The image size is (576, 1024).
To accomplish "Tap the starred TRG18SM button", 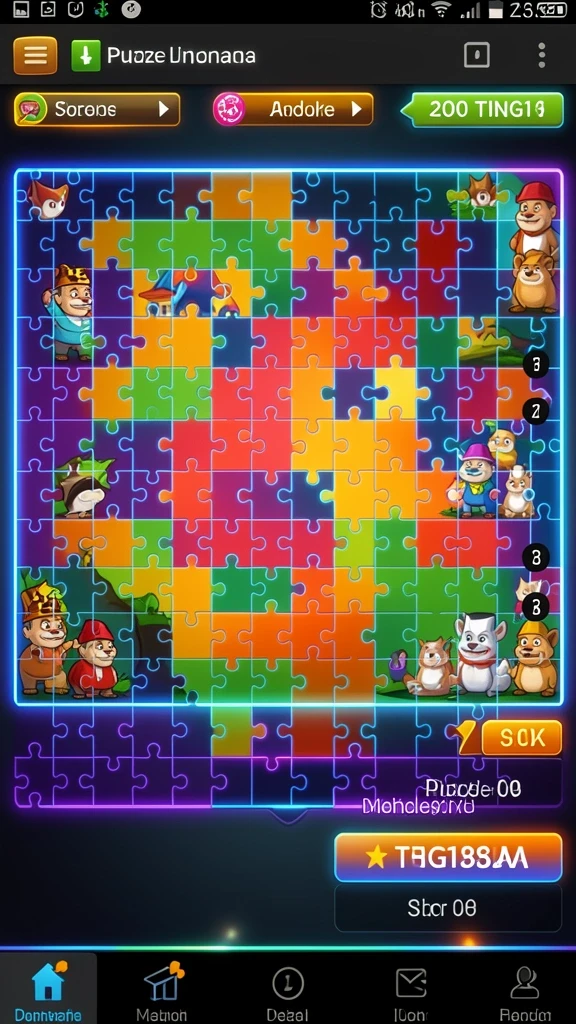I will 448,857.
